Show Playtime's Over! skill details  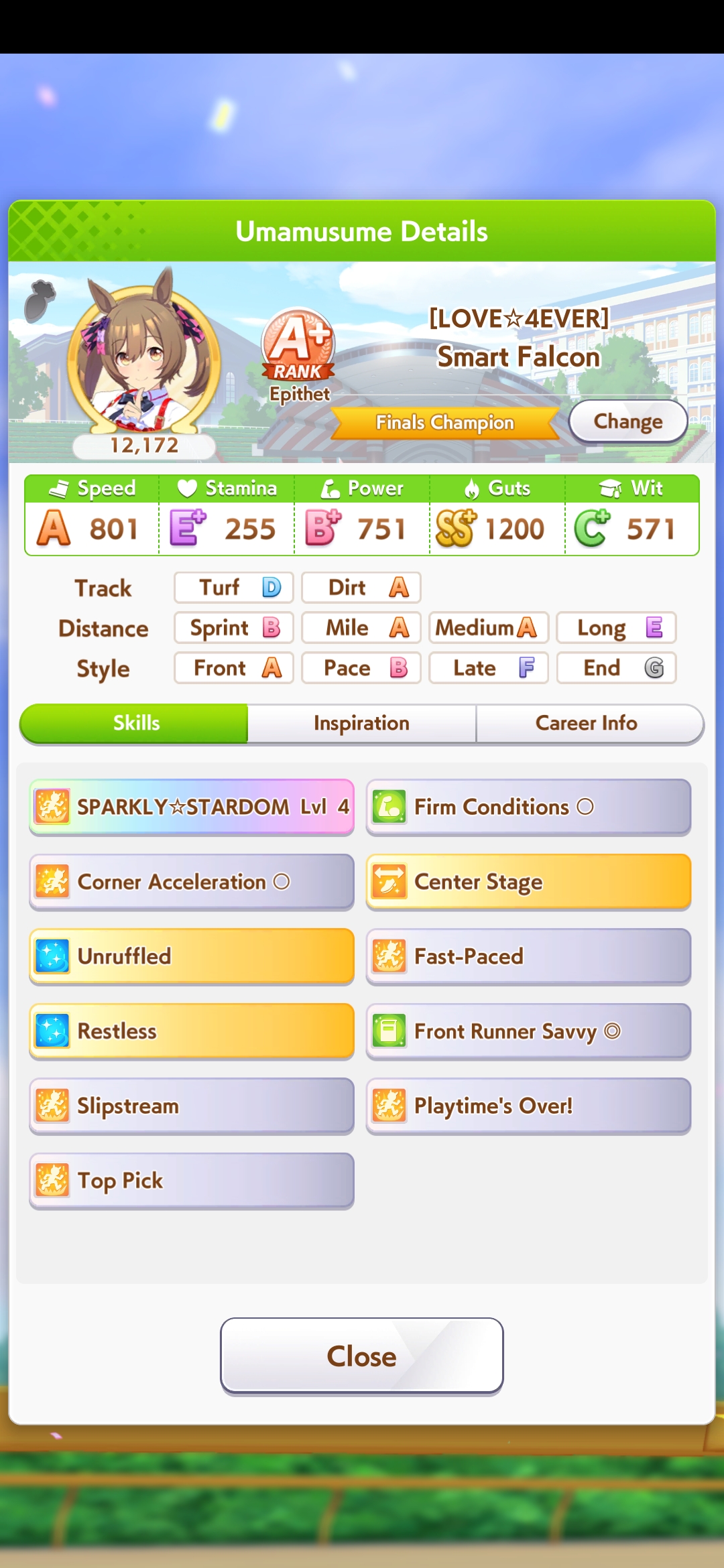[528, 1106]
